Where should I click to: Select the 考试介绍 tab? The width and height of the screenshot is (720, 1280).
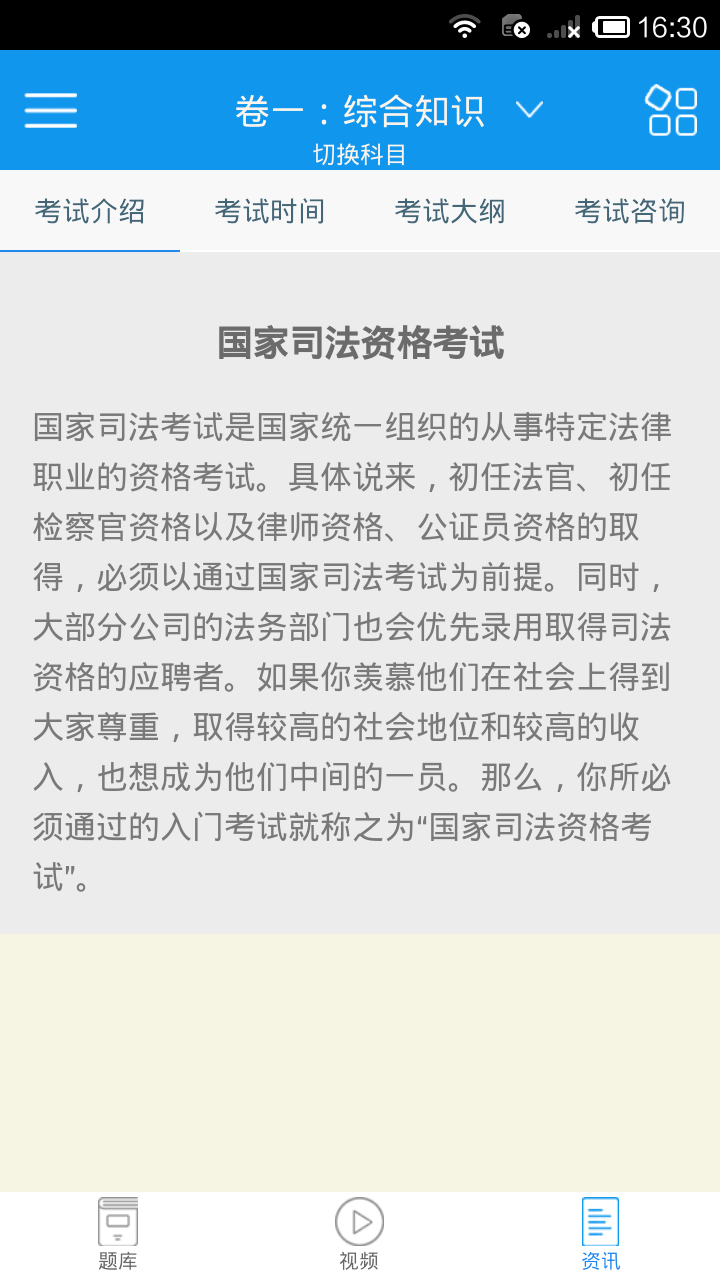point(90,211)
